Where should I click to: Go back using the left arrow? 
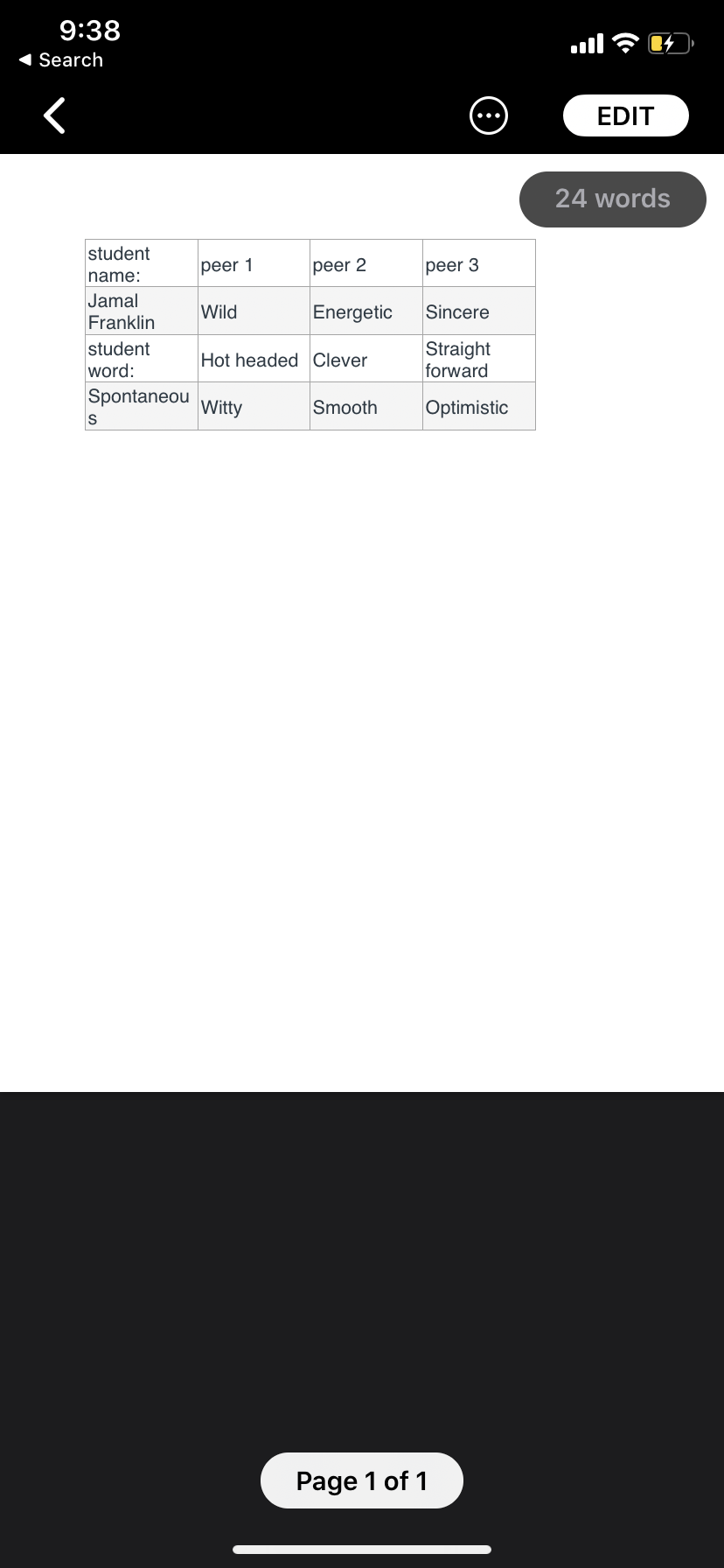coord(54,115)
